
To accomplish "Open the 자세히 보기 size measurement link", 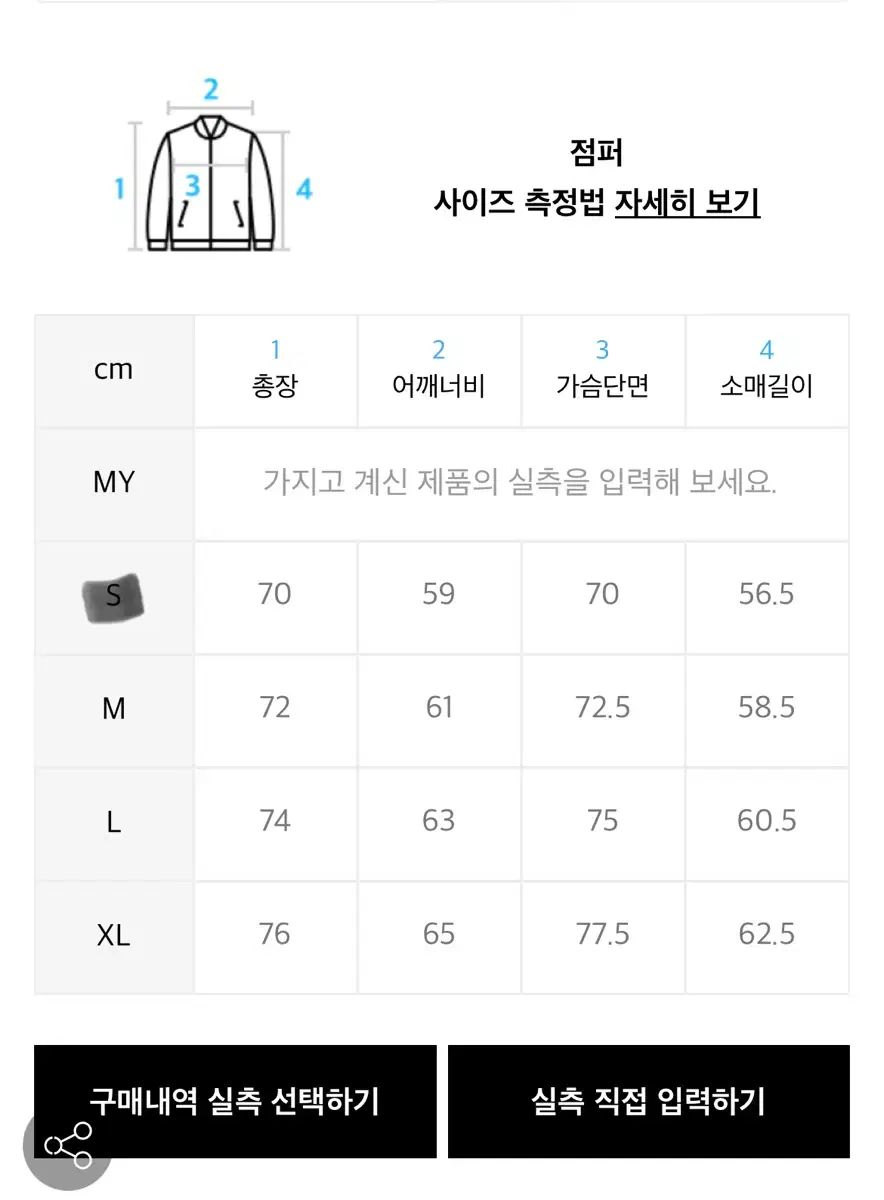I will click(x=687, y=203).
